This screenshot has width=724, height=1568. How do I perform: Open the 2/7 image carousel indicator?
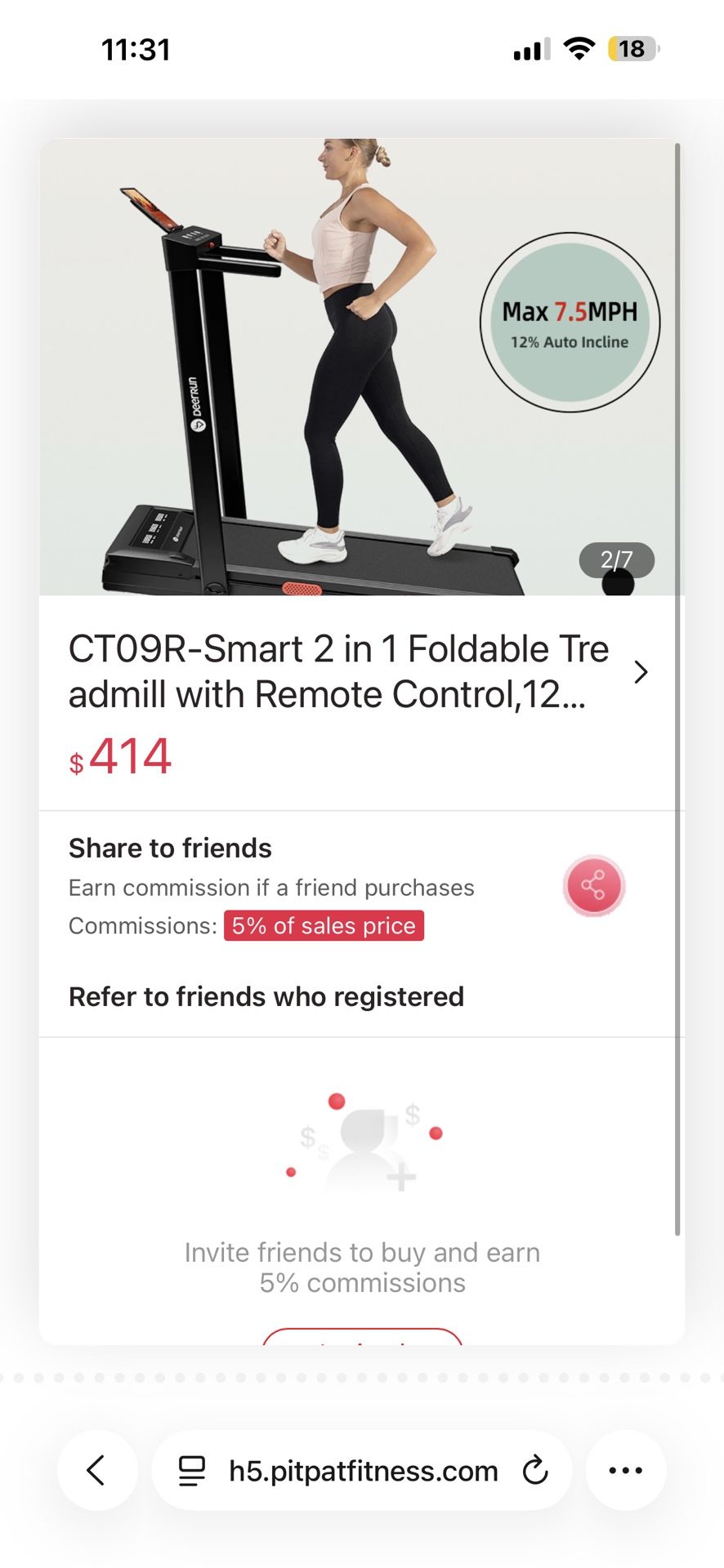[x=618, y=560]
